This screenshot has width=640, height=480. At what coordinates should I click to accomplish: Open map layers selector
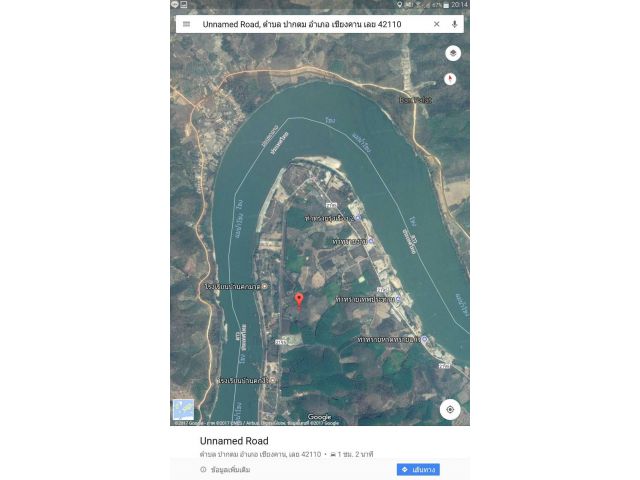(x=453, y=53)
